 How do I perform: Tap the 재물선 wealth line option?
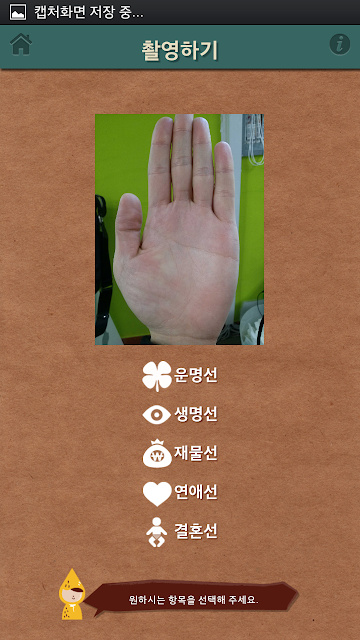pyautogui.click(x=180, y=453)
